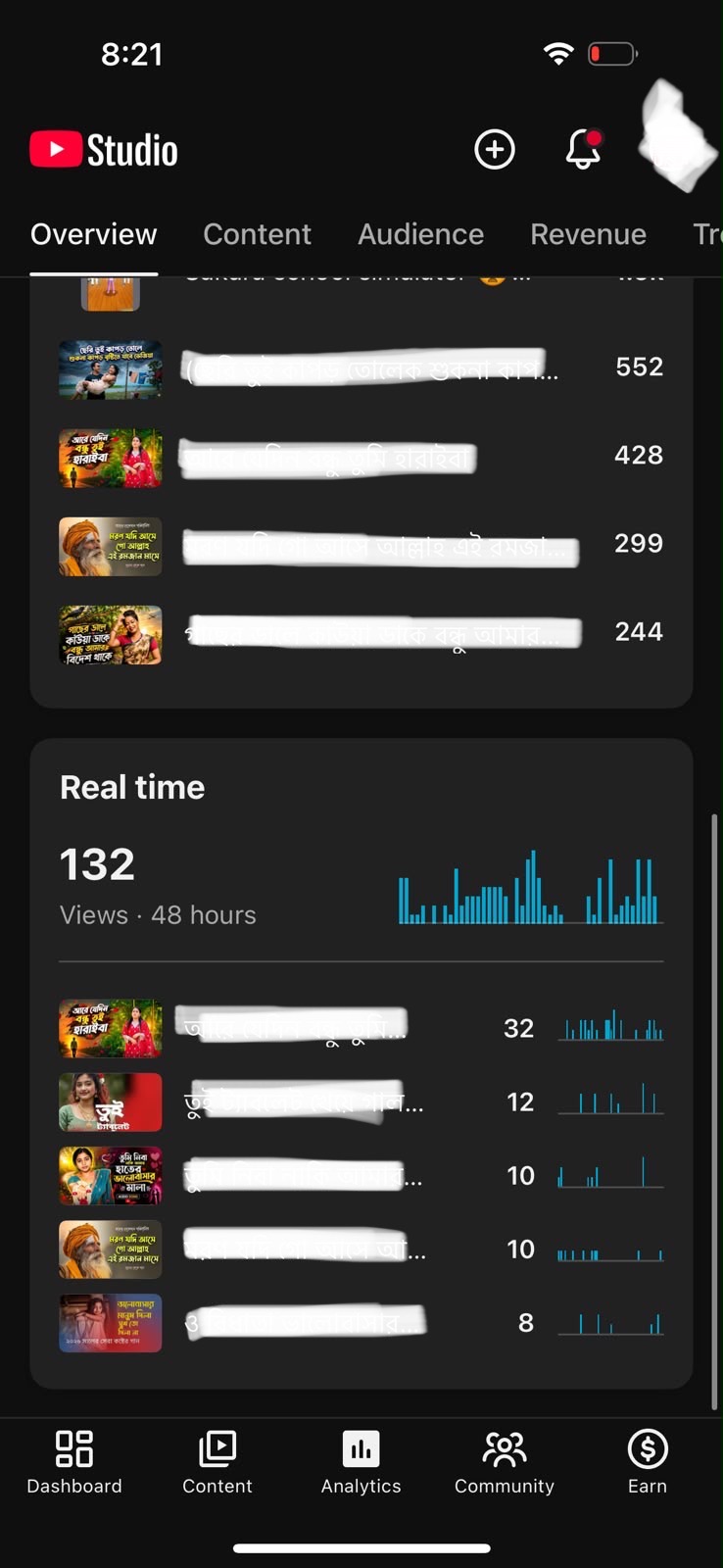Switch to the Audience tab
The image size is (723, 1568).
(x=420, y=234)
